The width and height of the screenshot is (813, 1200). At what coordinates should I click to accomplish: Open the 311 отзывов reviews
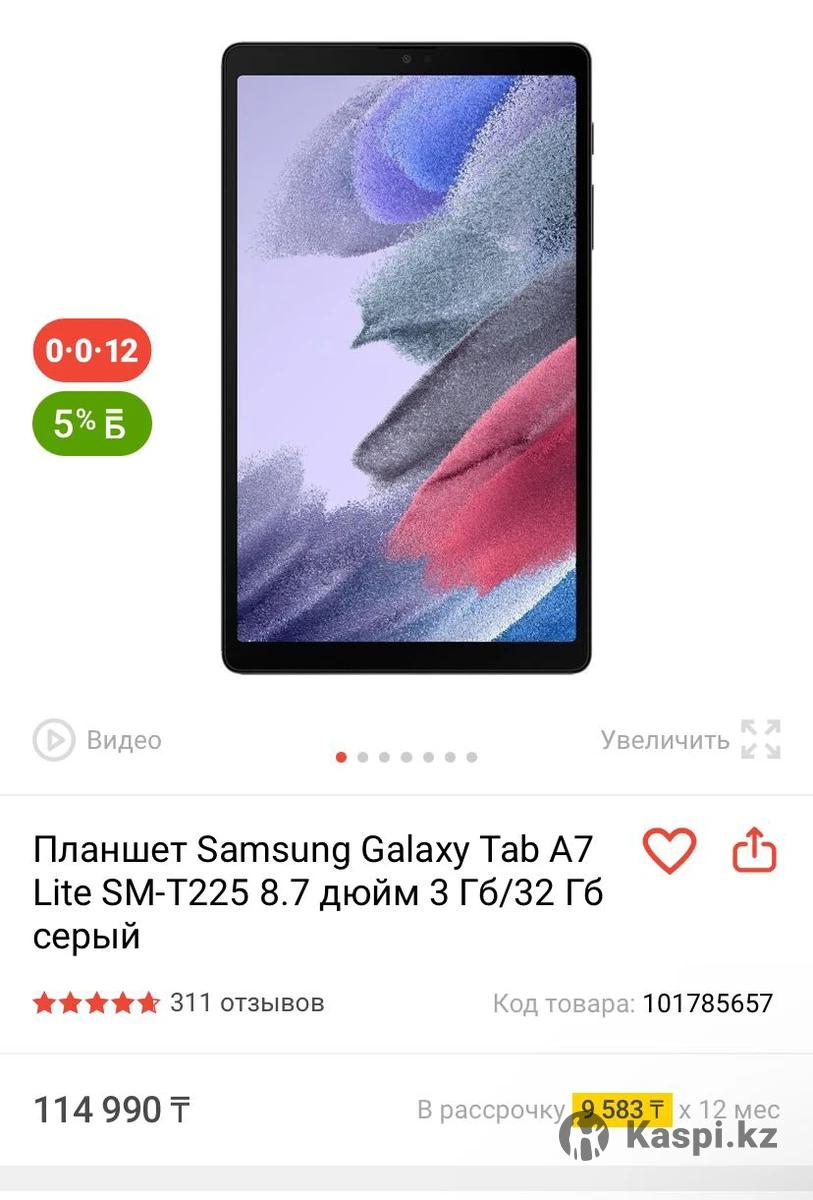tap(246, 1002)
